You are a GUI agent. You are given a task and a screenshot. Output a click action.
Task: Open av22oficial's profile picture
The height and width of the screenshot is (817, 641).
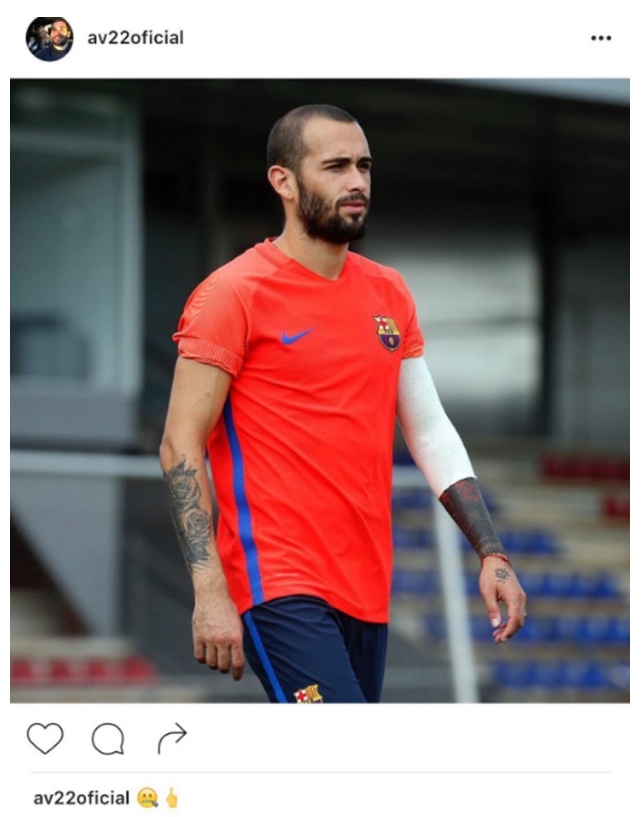(49, 39)
